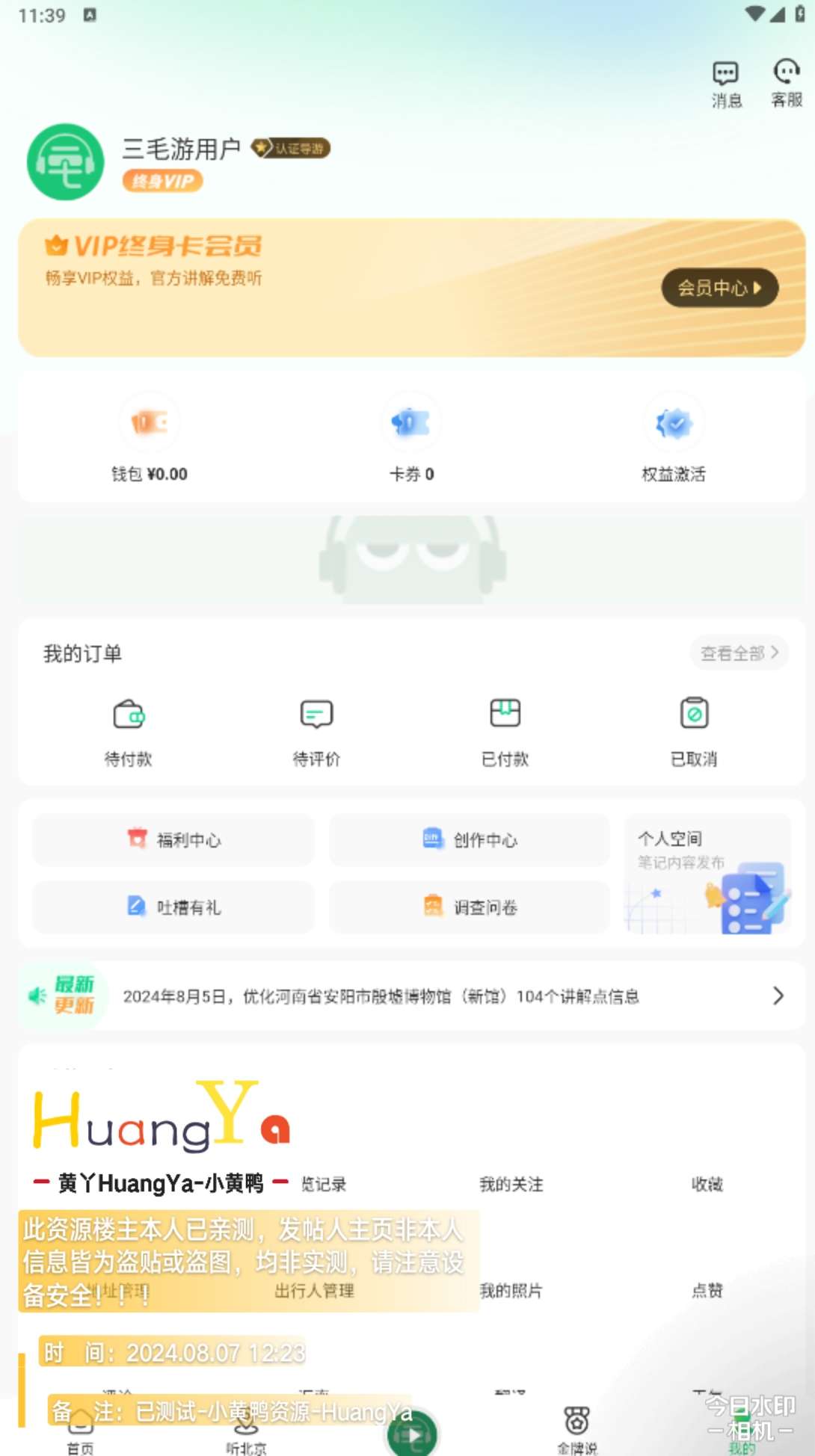Image resolution: width=815 pixels, height=1456 pixels.
Task: Open 吐槽有礼 feedback
Action: tap(173, 907)
